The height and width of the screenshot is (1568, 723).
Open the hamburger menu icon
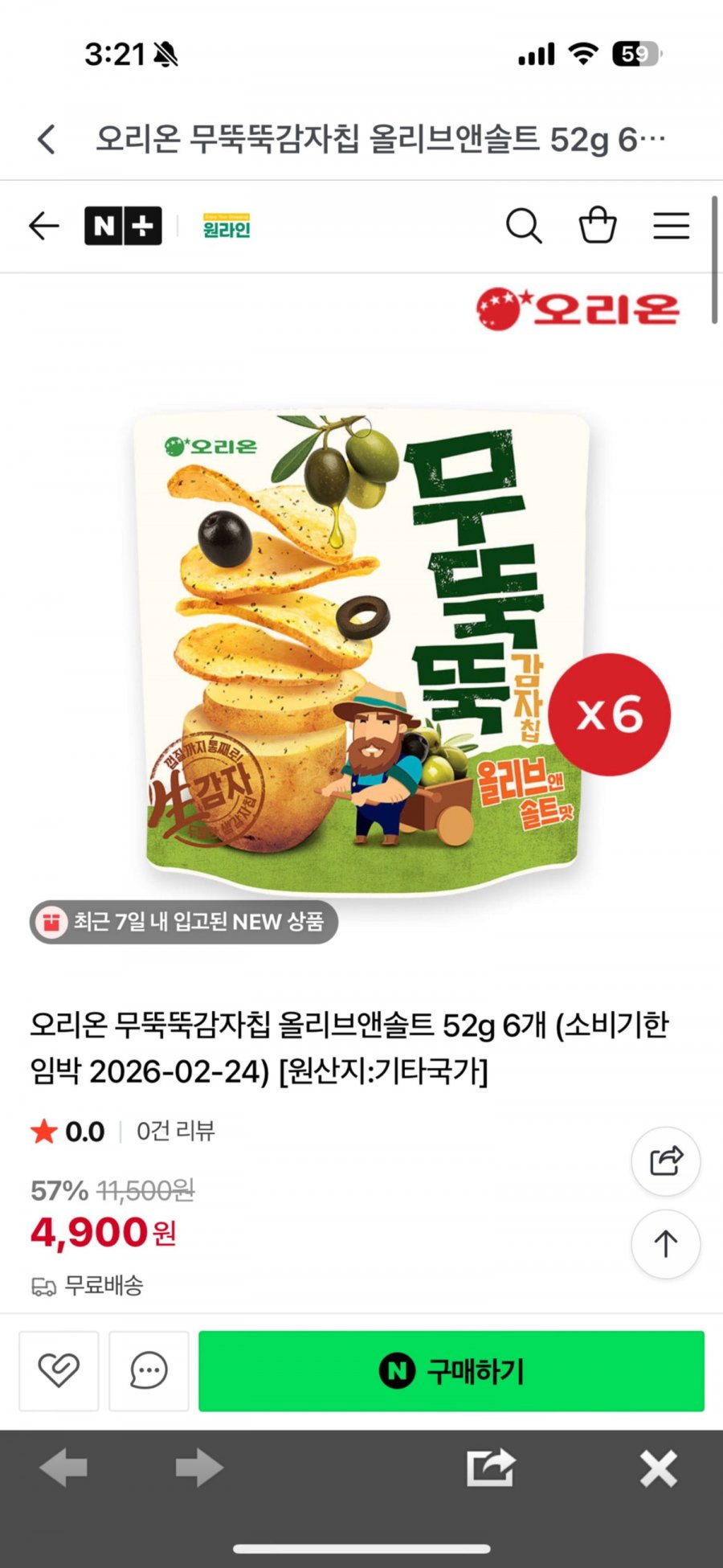point(671,226)
